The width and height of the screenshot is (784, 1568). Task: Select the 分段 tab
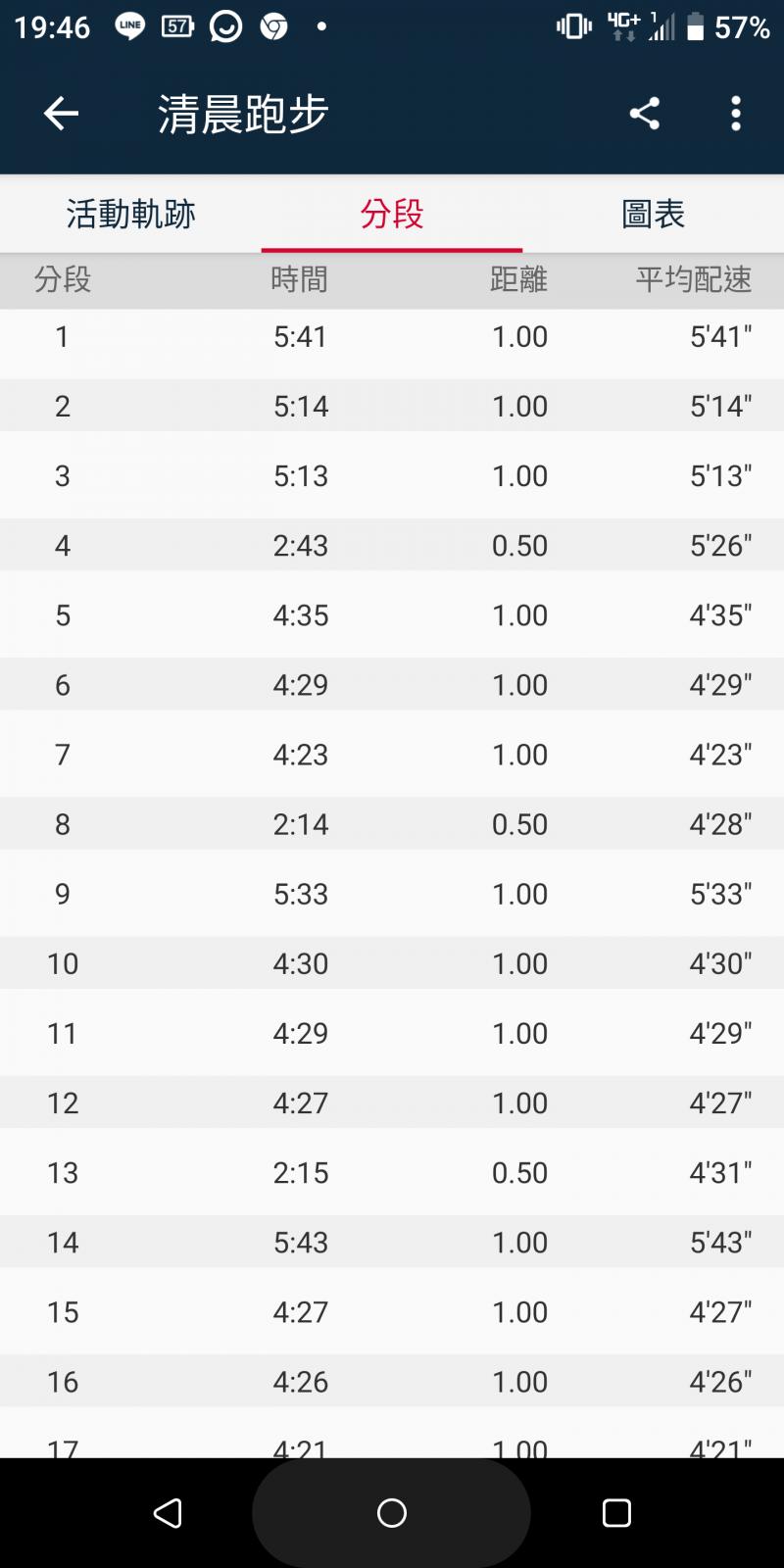click(391, 214)
